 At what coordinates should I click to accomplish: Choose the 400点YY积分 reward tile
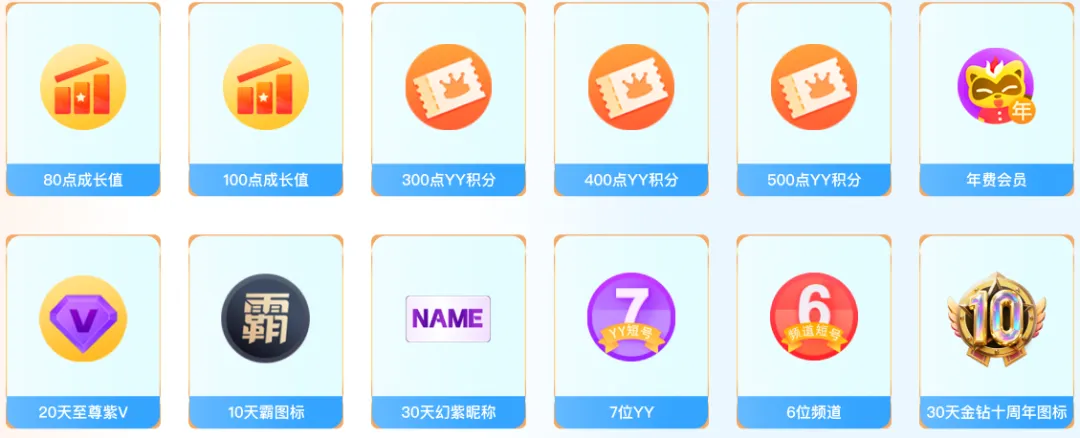[631, 98]
